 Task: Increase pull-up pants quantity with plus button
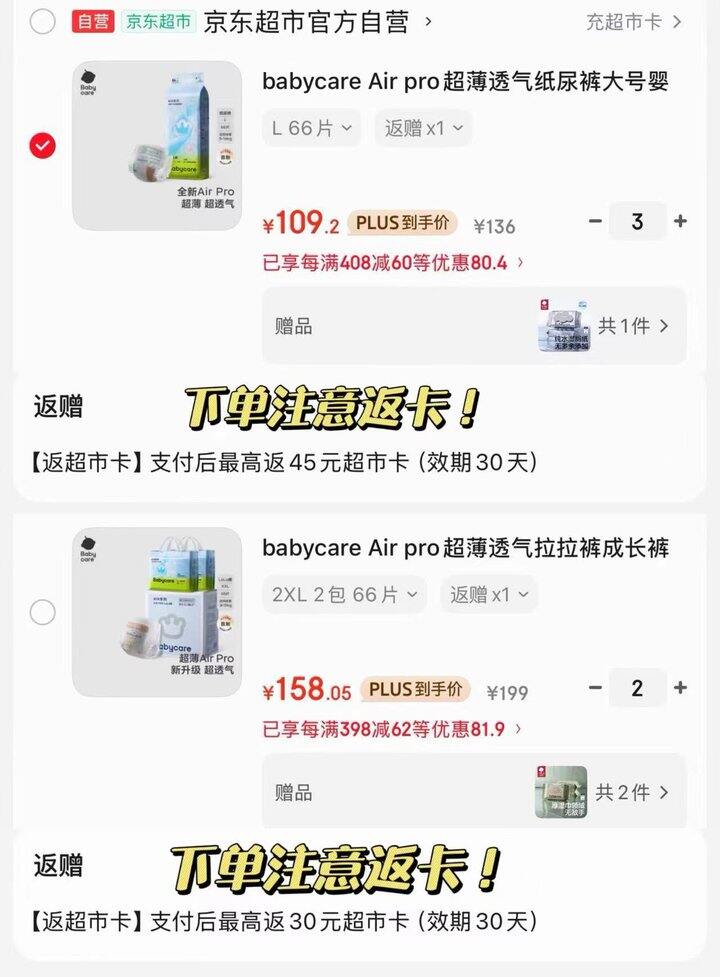coord(679,688)
